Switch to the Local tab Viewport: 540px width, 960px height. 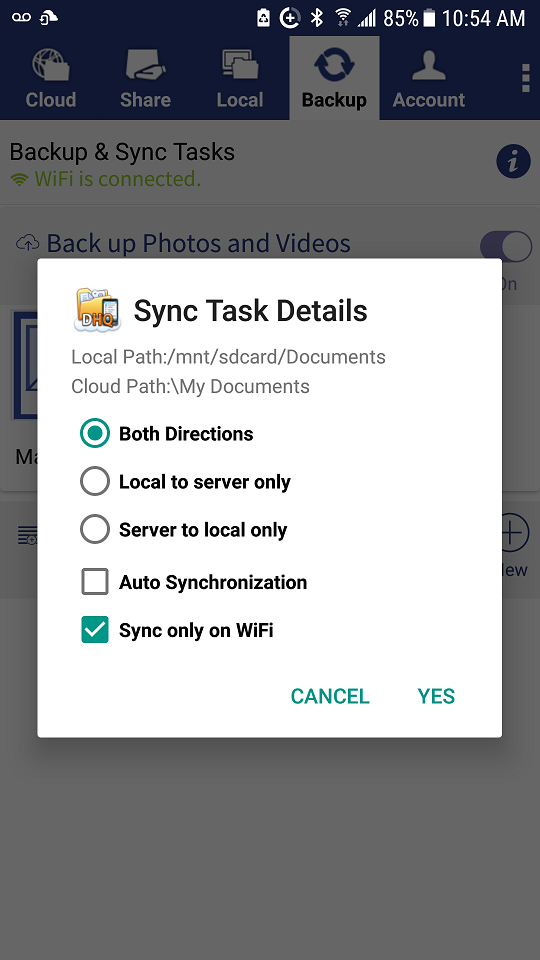click(240, 78)
